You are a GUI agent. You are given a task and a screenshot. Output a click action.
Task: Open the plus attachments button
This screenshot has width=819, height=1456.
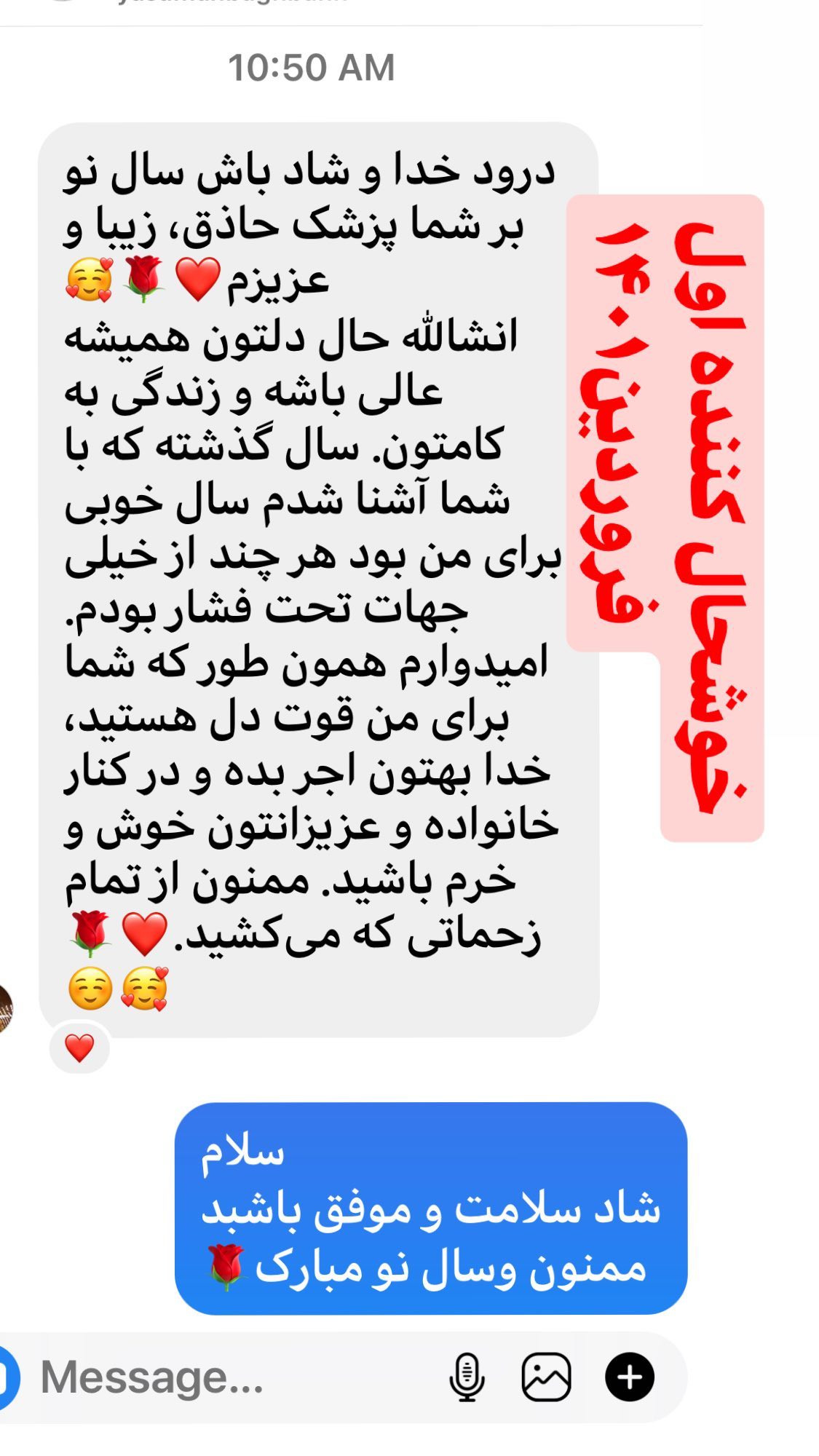point(630,1377)
